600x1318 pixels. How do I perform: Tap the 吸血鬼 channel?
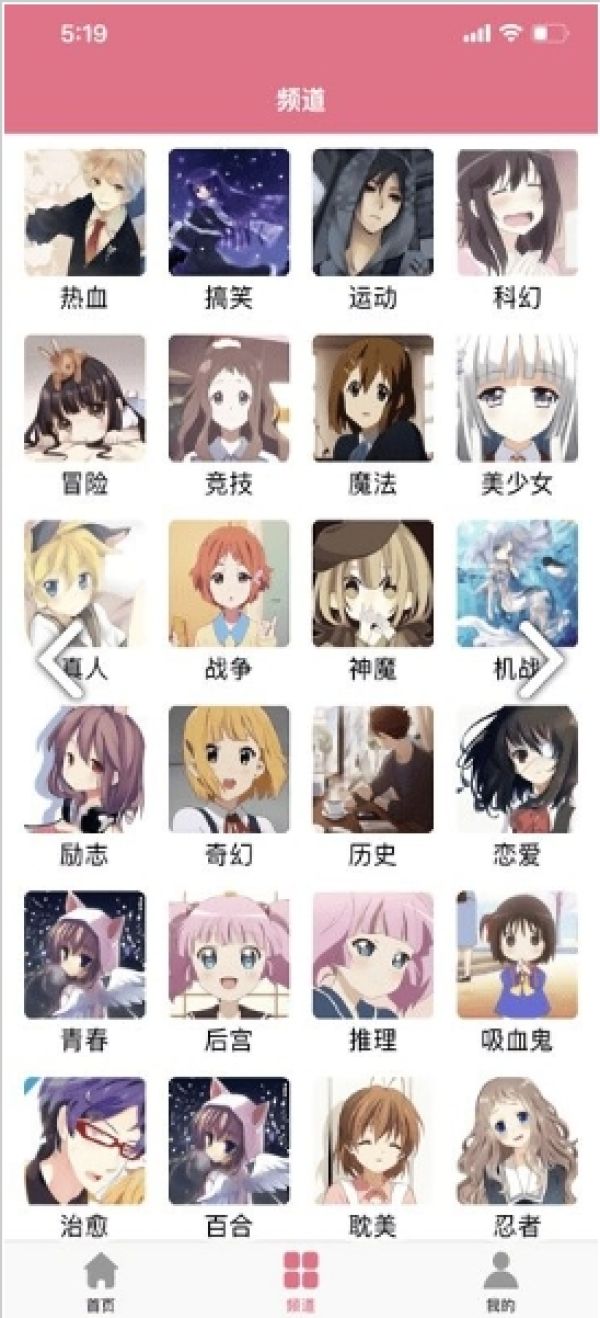click(517, 955)
